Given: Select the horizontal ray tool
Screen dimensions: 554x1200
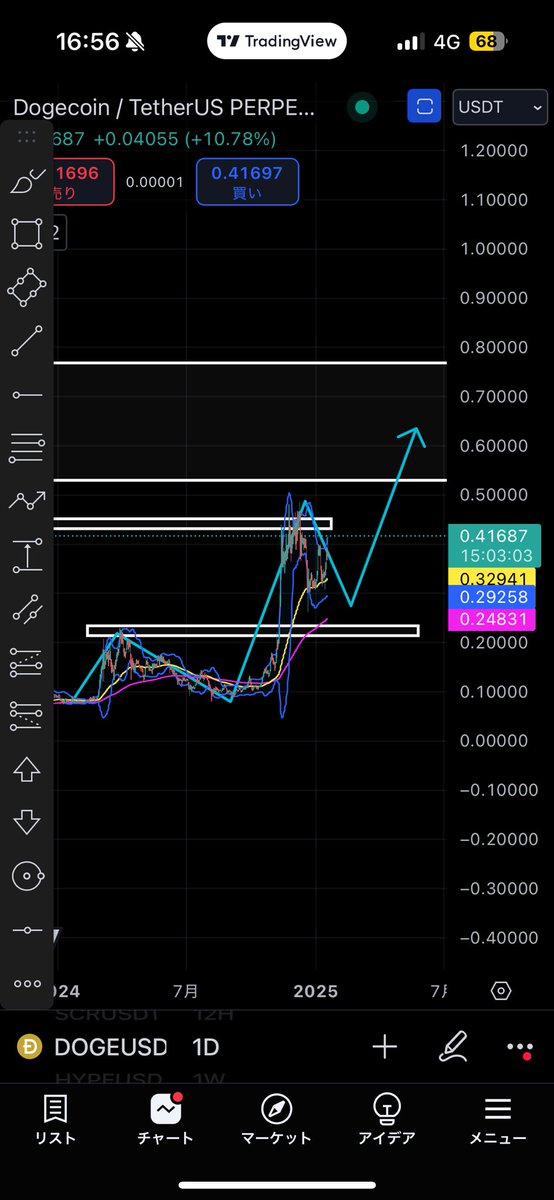Looking at the screenshot, I should click(x=27, y=395).
